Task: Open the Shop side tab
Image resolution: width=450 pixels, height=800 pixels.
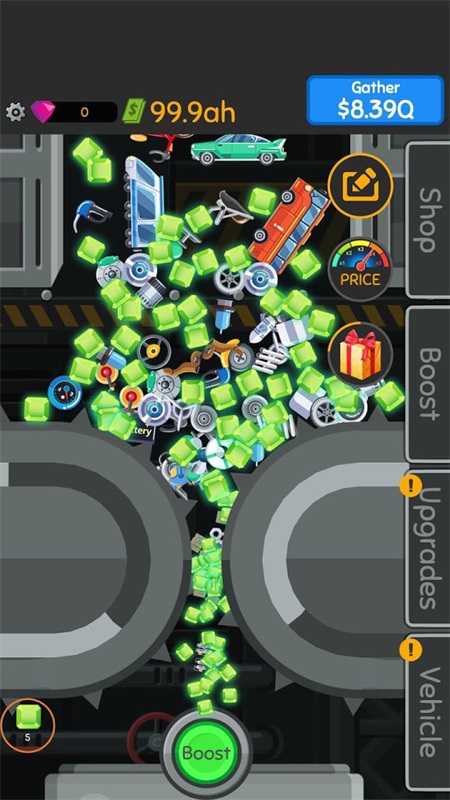Action: tap(428, 220)
